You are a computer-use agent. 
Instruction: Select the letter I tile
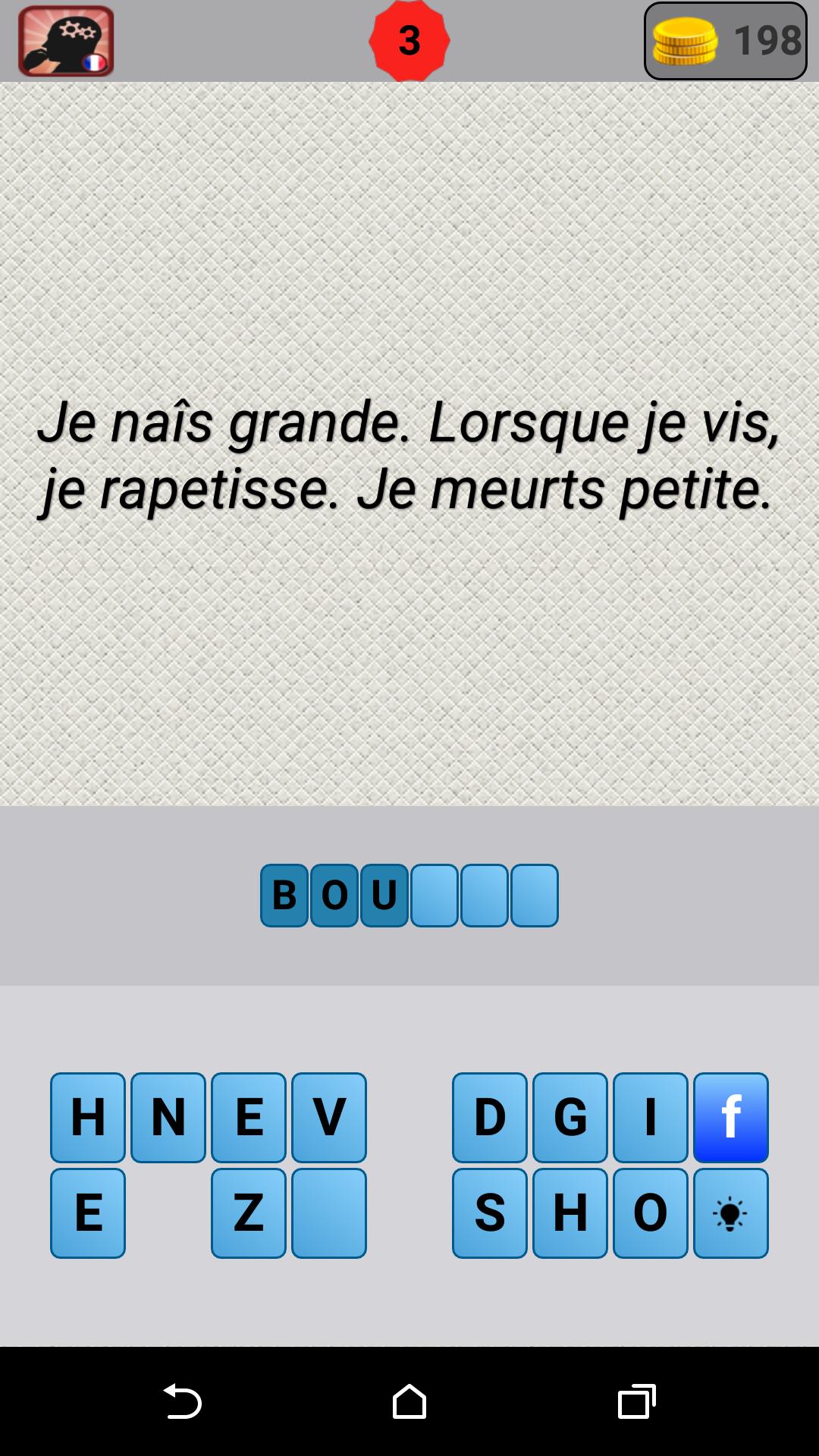pyautogui.click(x=651, y=1118)
